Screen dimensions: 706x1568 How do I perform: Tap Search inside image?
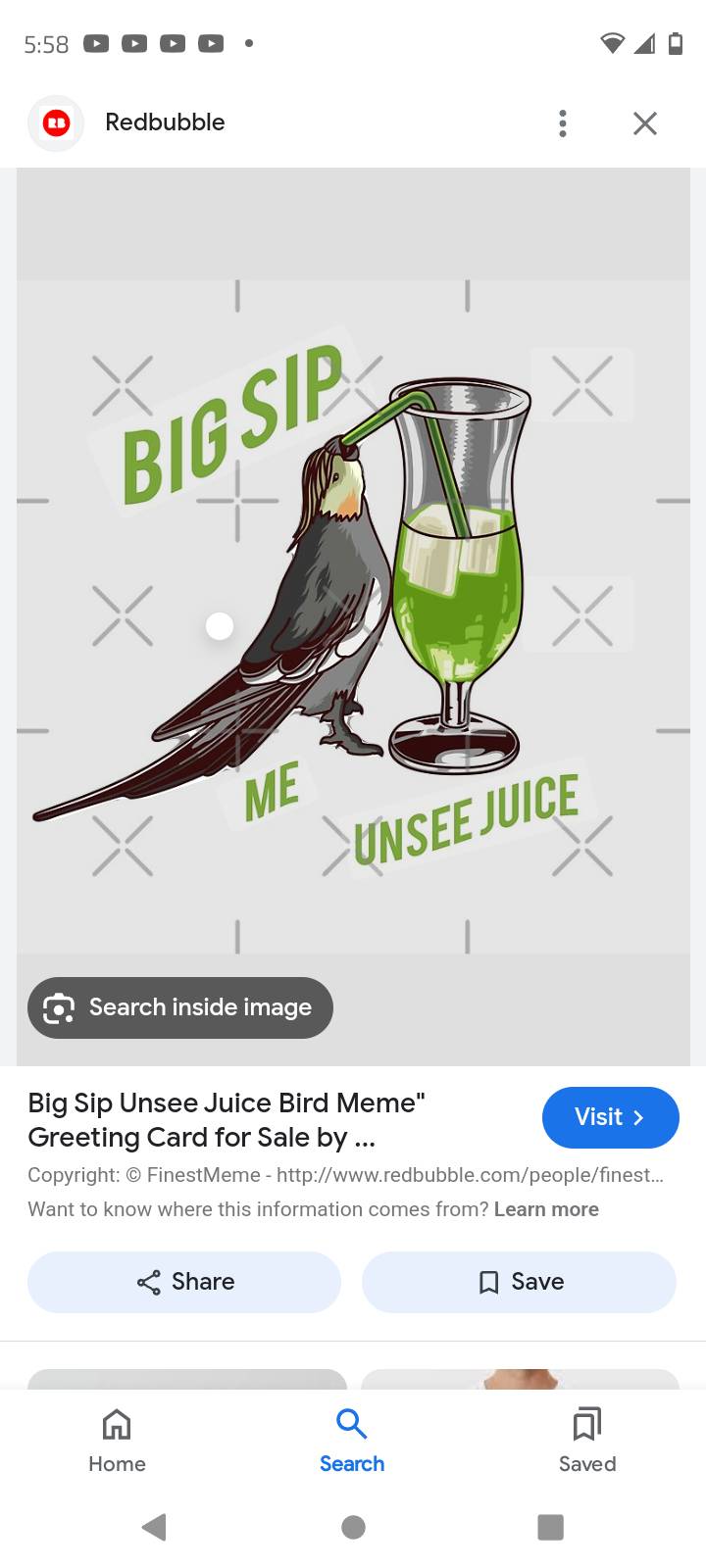180,1007
